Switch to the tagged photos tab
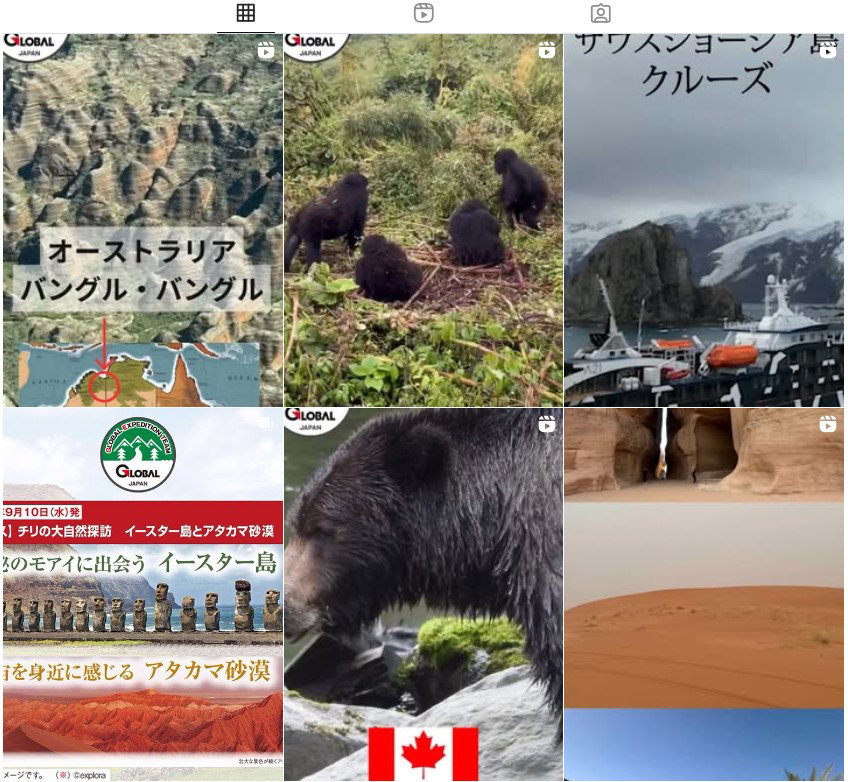Viewport: 848px width, 782px height. pos(600,14)
